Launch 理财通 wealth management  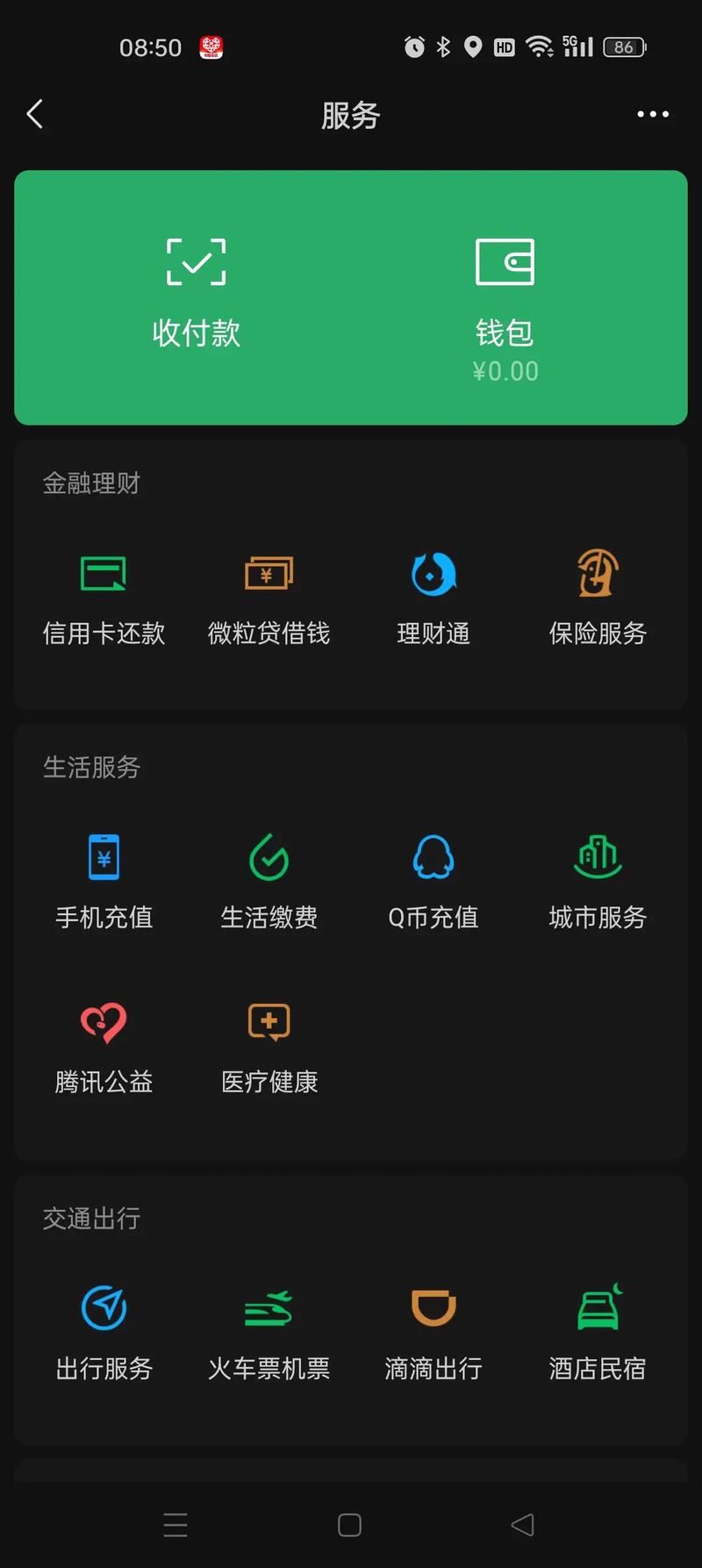click(433, 597)
